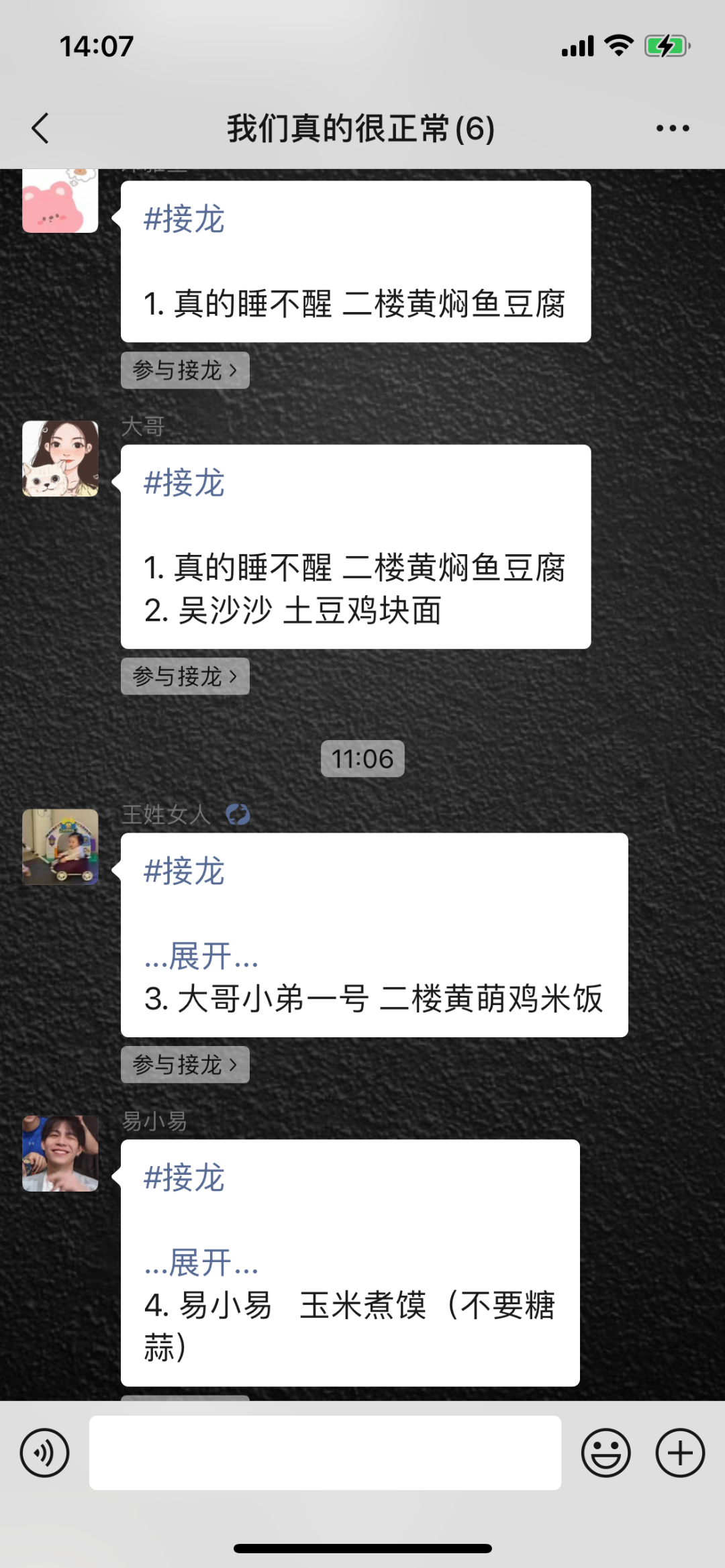
Task: Join the 接龙 under 王姓女人's message
Action: click(185, 1065)
